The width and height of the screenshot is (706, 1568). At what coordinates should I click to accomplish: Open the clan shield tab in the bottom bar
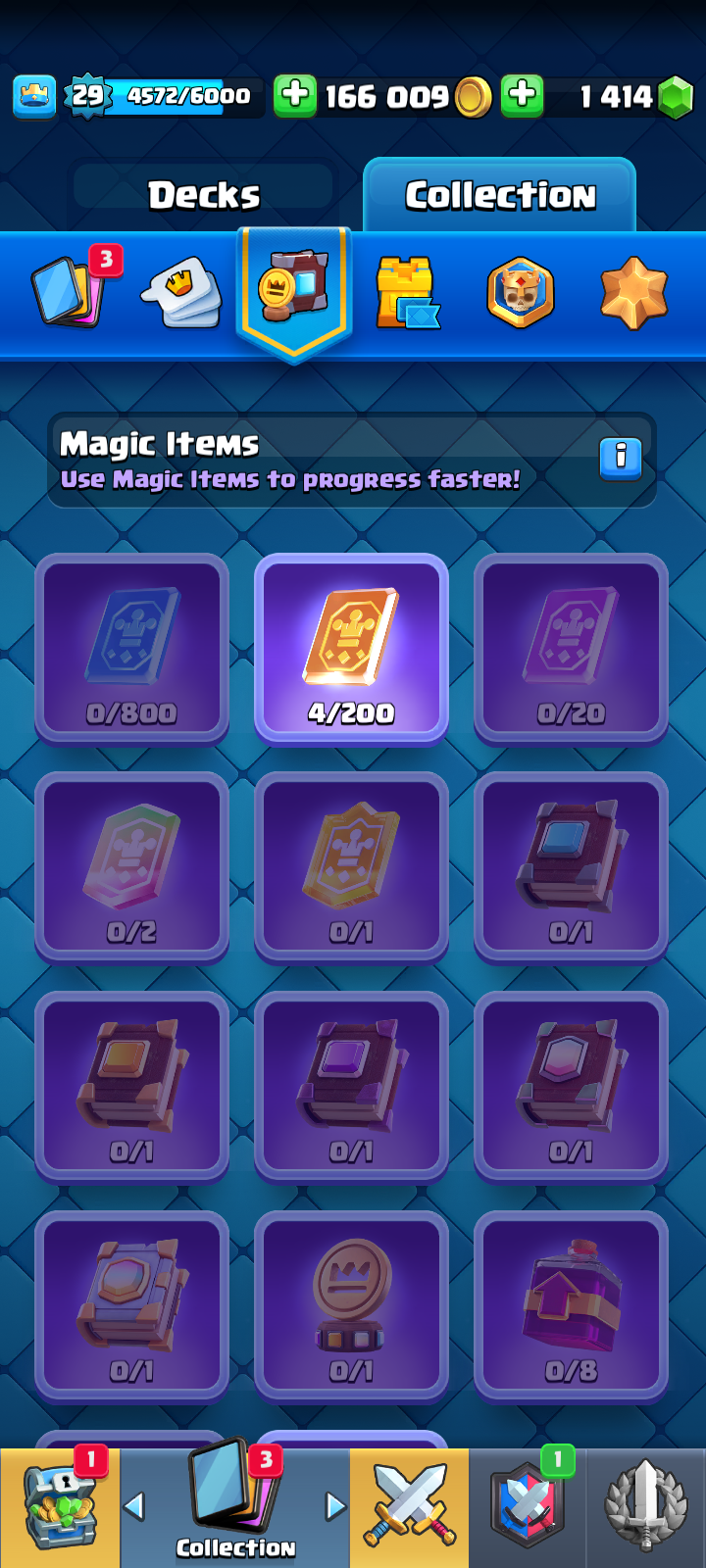pos(528,1508)
